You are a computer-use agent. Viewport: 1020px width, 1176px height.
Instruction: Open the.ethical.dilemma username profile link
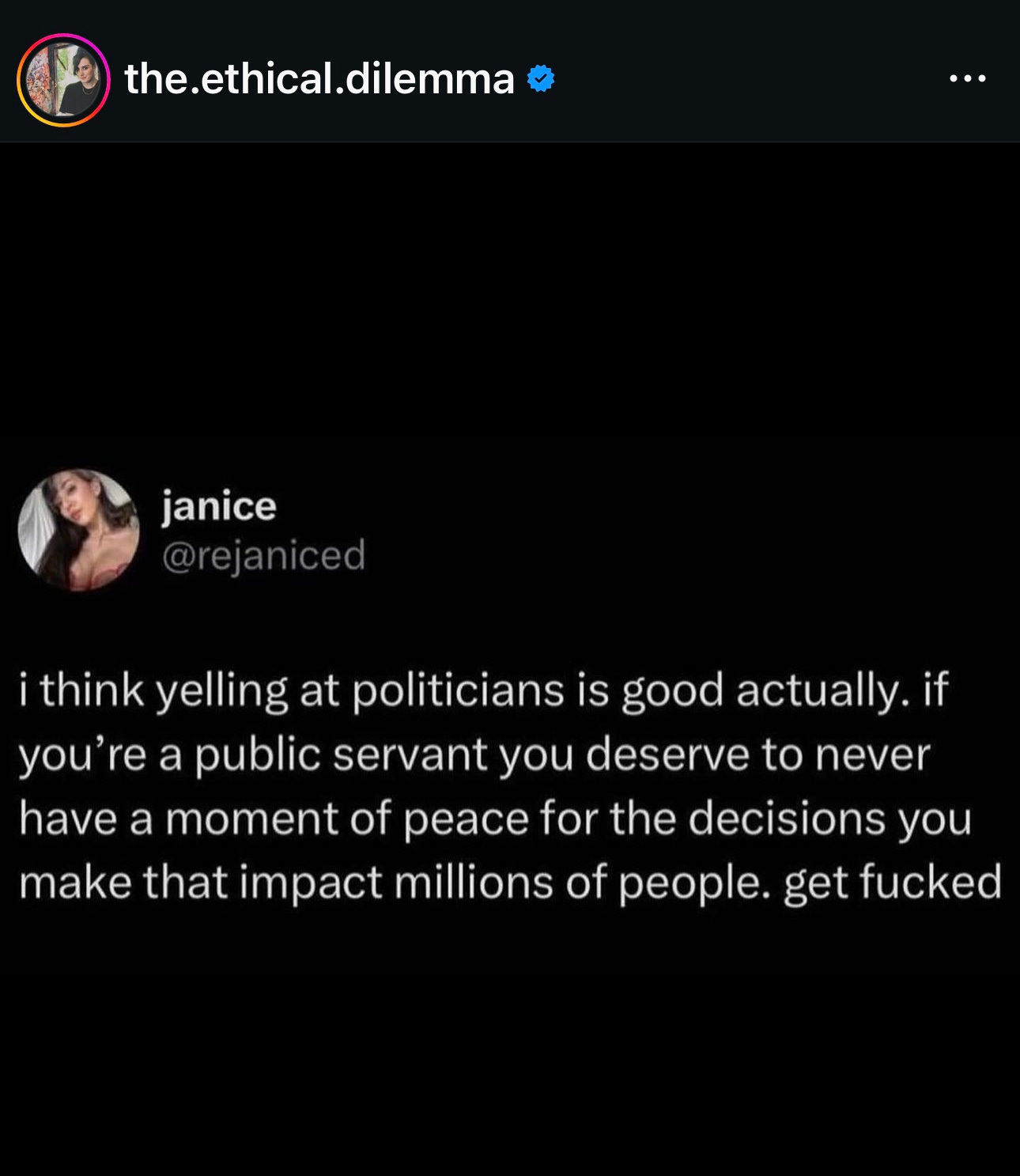[319, 79]
